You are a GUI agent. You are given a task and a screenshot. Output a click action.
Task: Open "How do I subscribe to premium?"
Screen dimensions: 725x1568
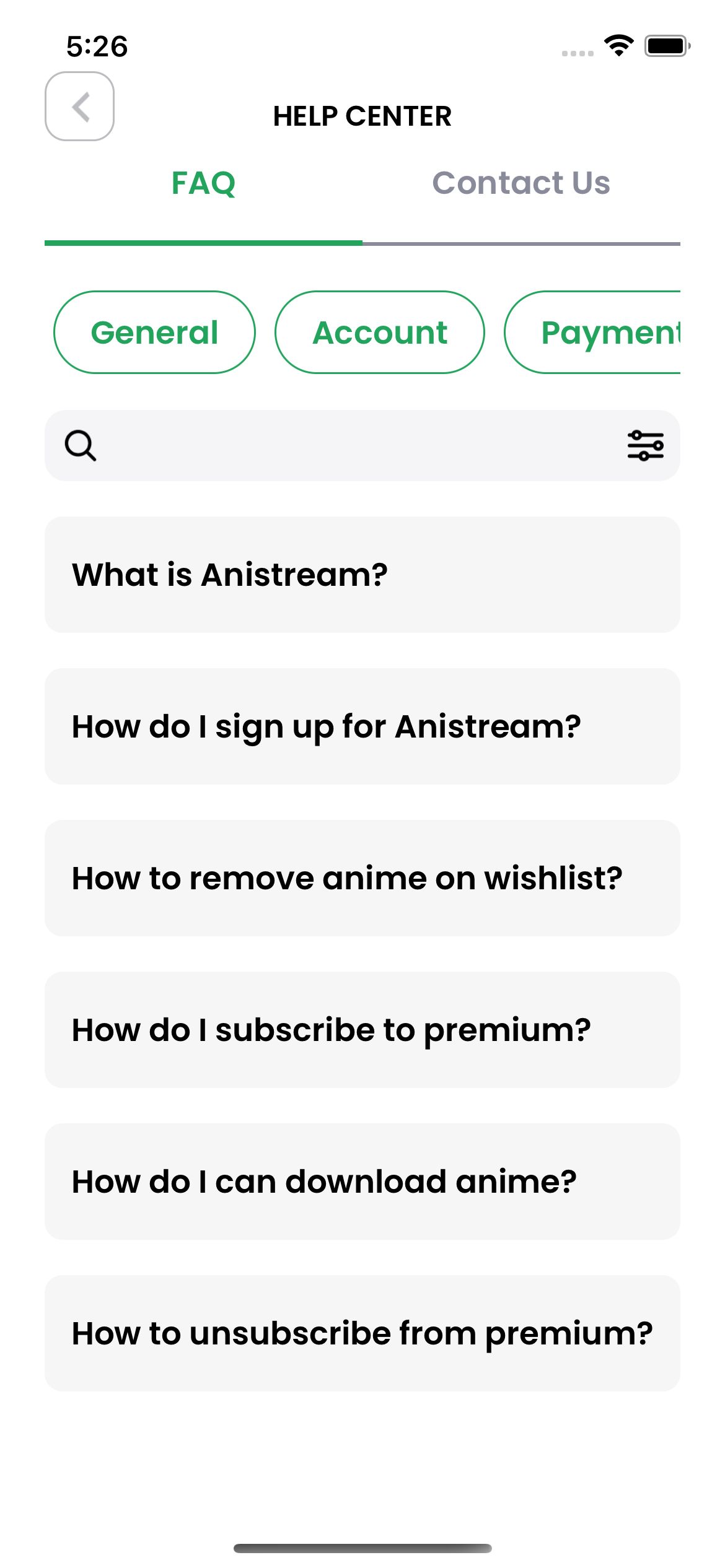pos(362,1030)
